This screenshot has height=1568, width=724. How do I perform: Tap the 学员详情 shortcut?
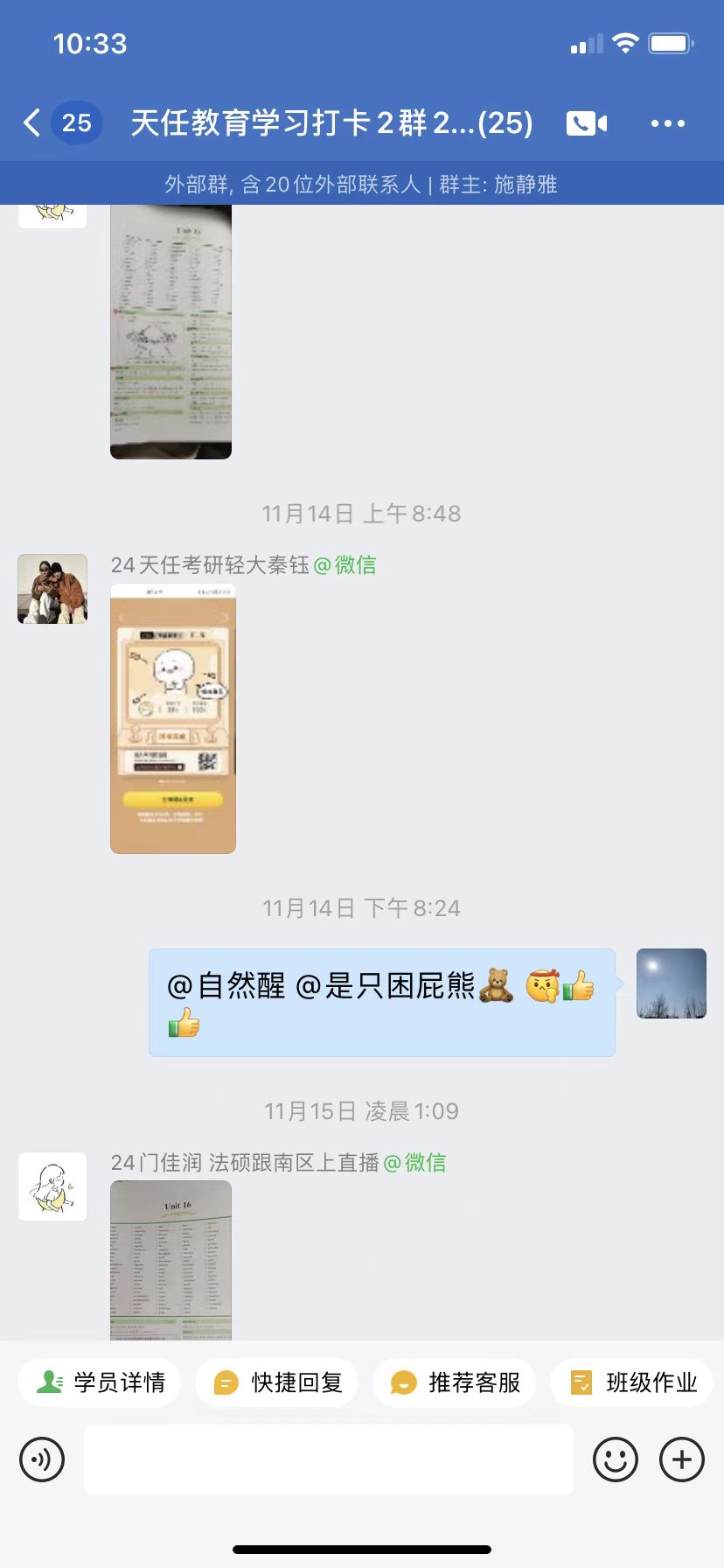coord(100,1382)
